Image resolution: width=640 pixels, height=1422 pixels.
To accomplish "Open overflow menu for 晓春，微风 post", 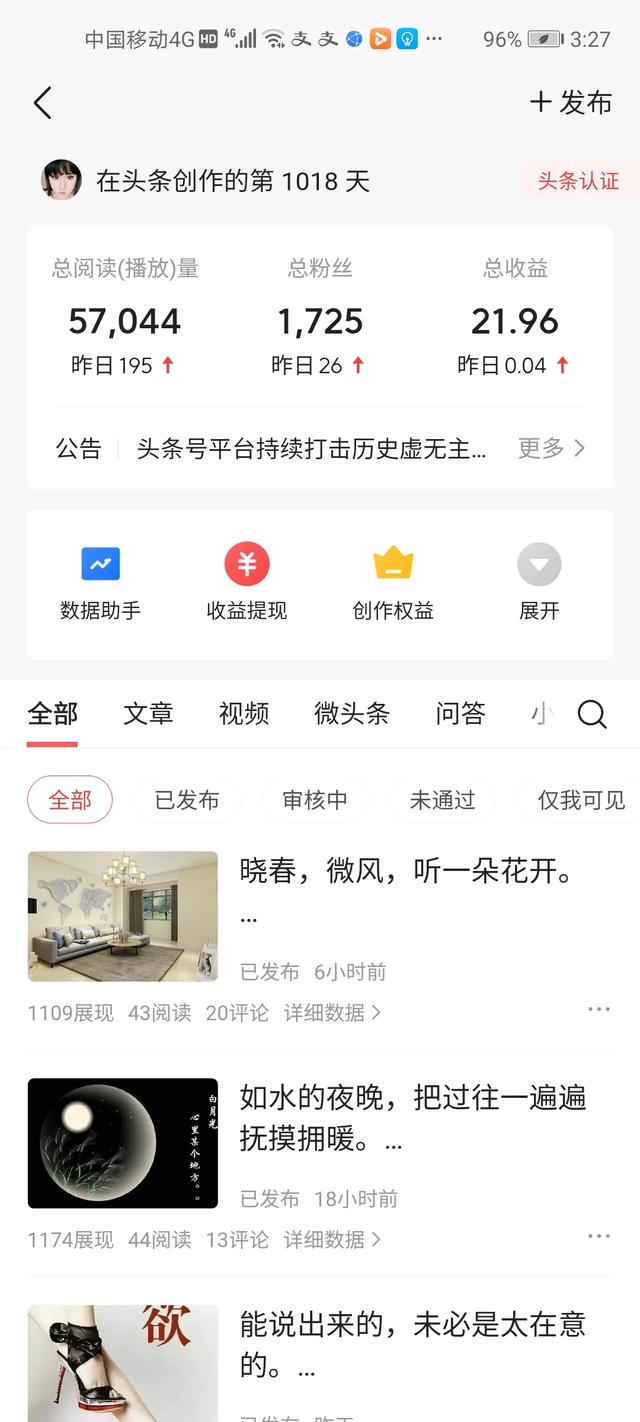I will click(599, 1010).
